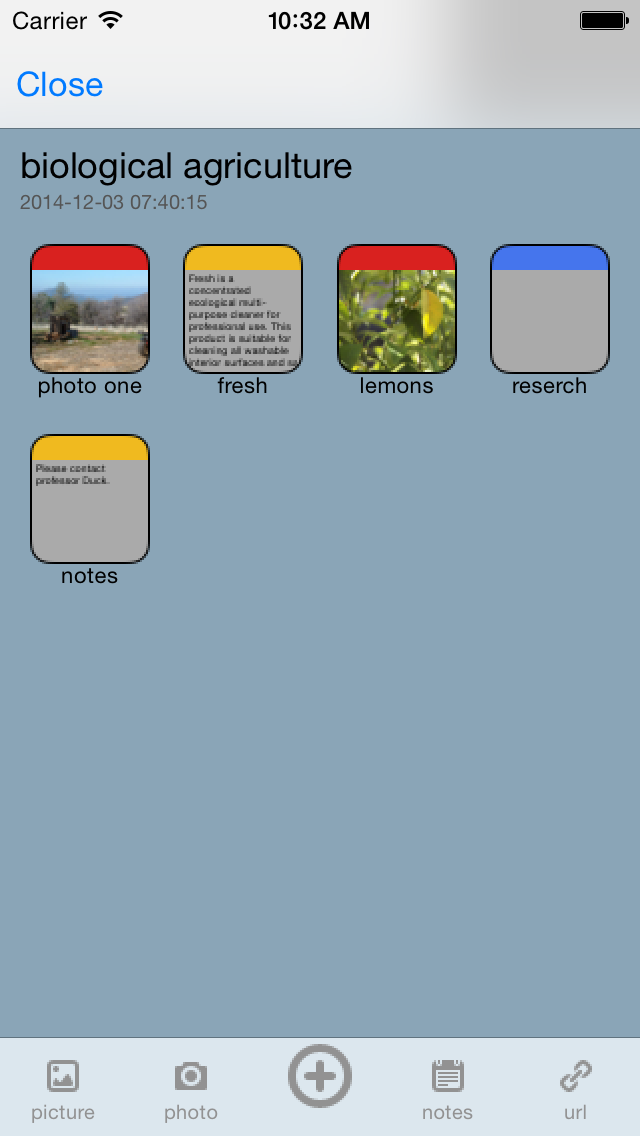Close the biological agriculture project
Viewport: 640px width, 1136px height.
60,85
